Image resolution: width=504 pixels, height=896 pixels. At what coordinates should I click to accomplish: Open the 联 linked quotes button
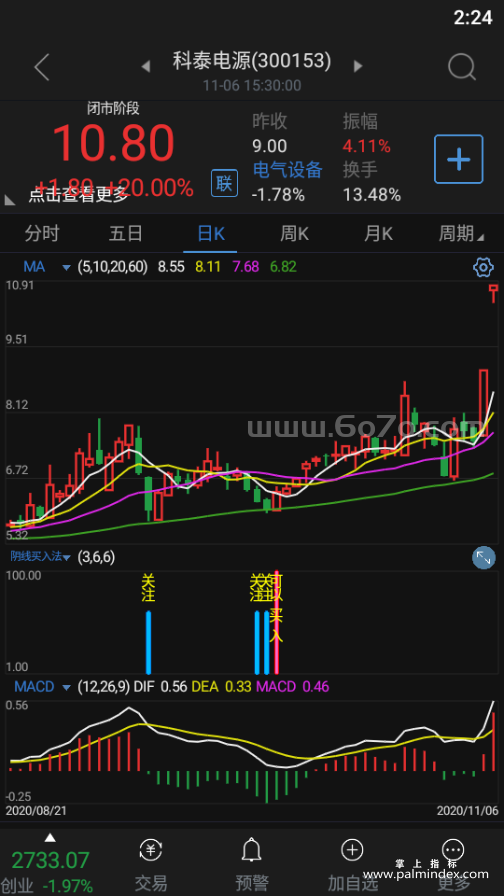(224, 183)
